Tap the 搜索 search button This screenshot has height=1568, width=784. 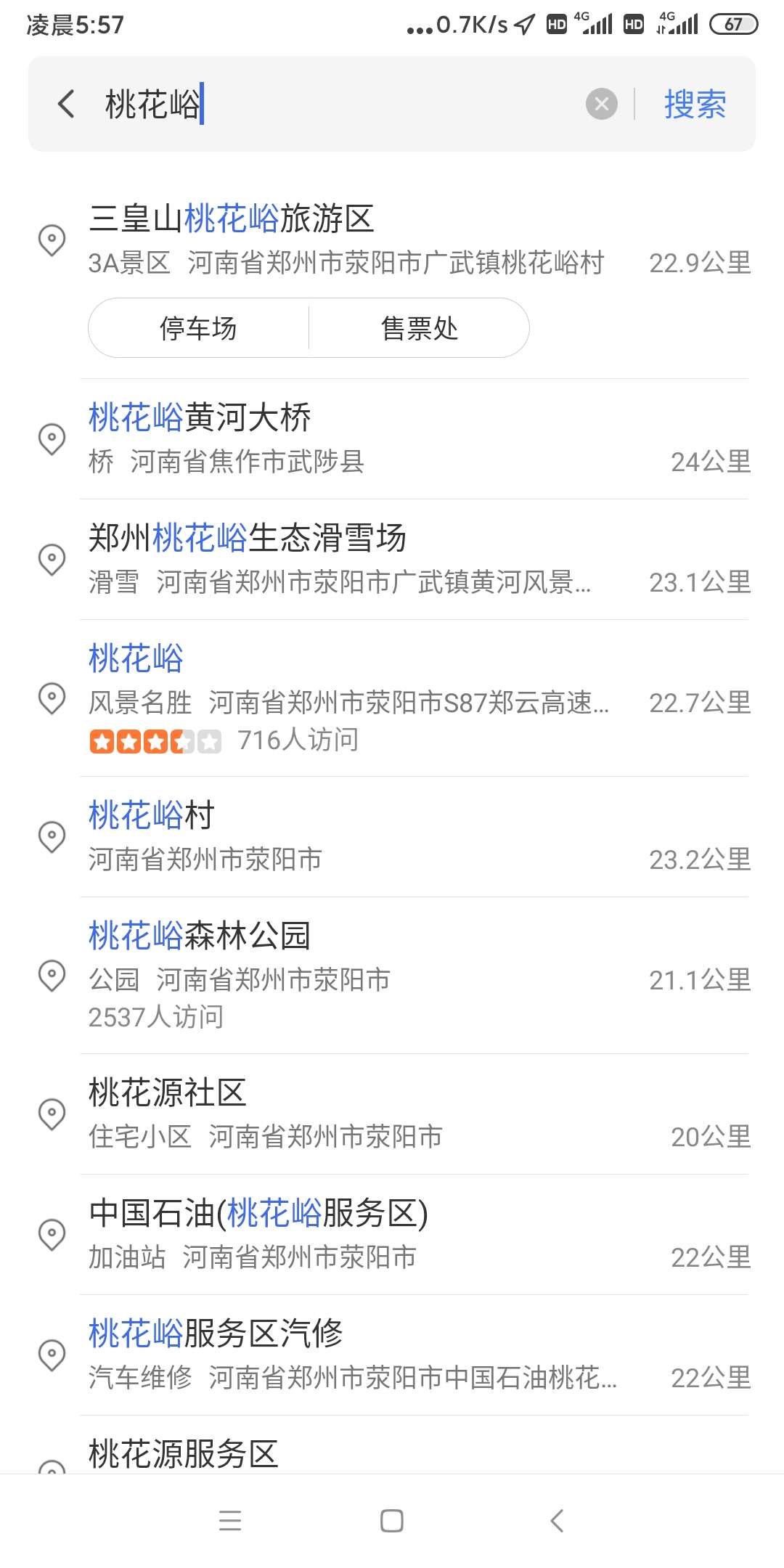point(695,104)
